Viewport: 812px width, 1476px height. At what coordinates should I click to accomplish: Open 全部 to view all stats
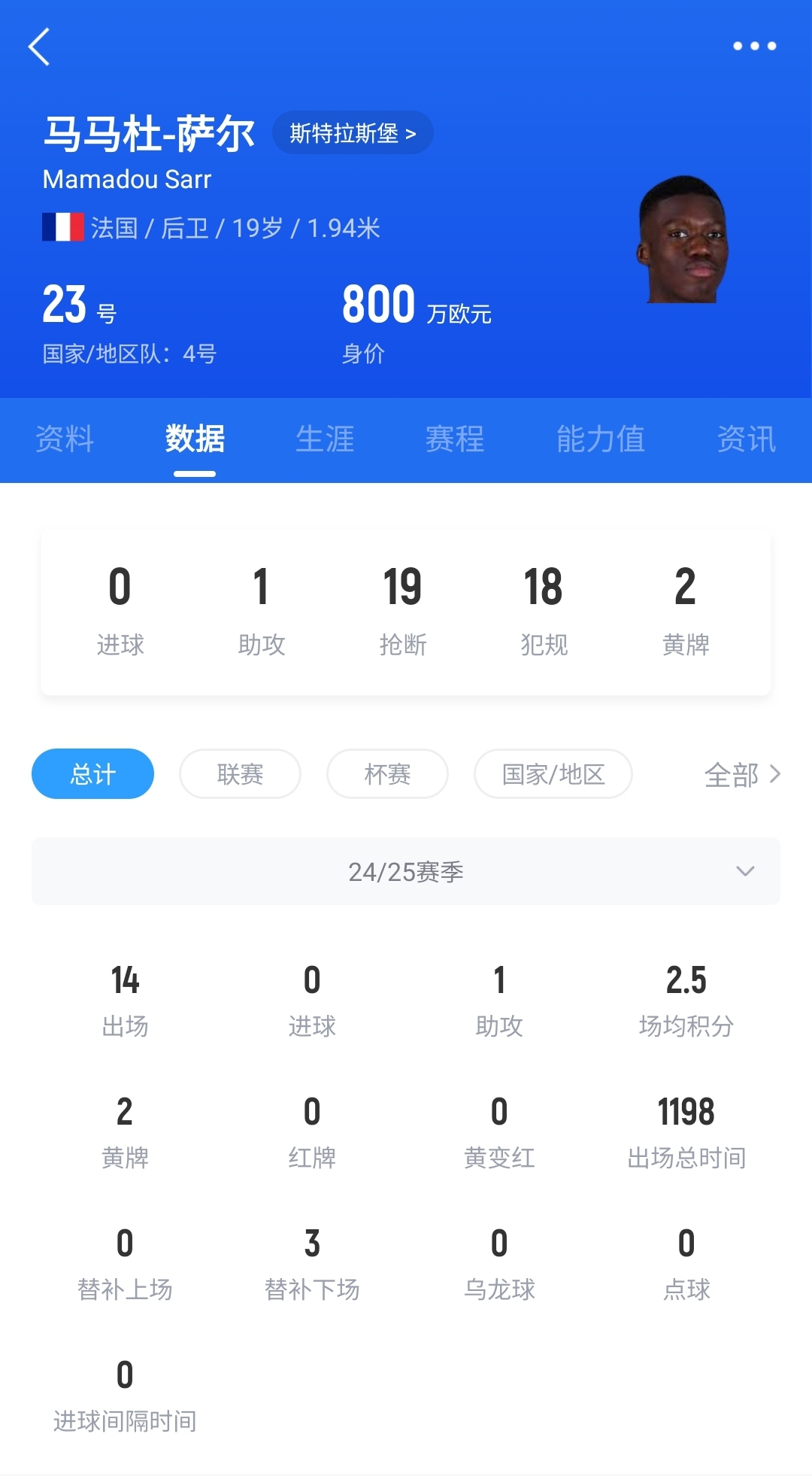click(742, 774)
